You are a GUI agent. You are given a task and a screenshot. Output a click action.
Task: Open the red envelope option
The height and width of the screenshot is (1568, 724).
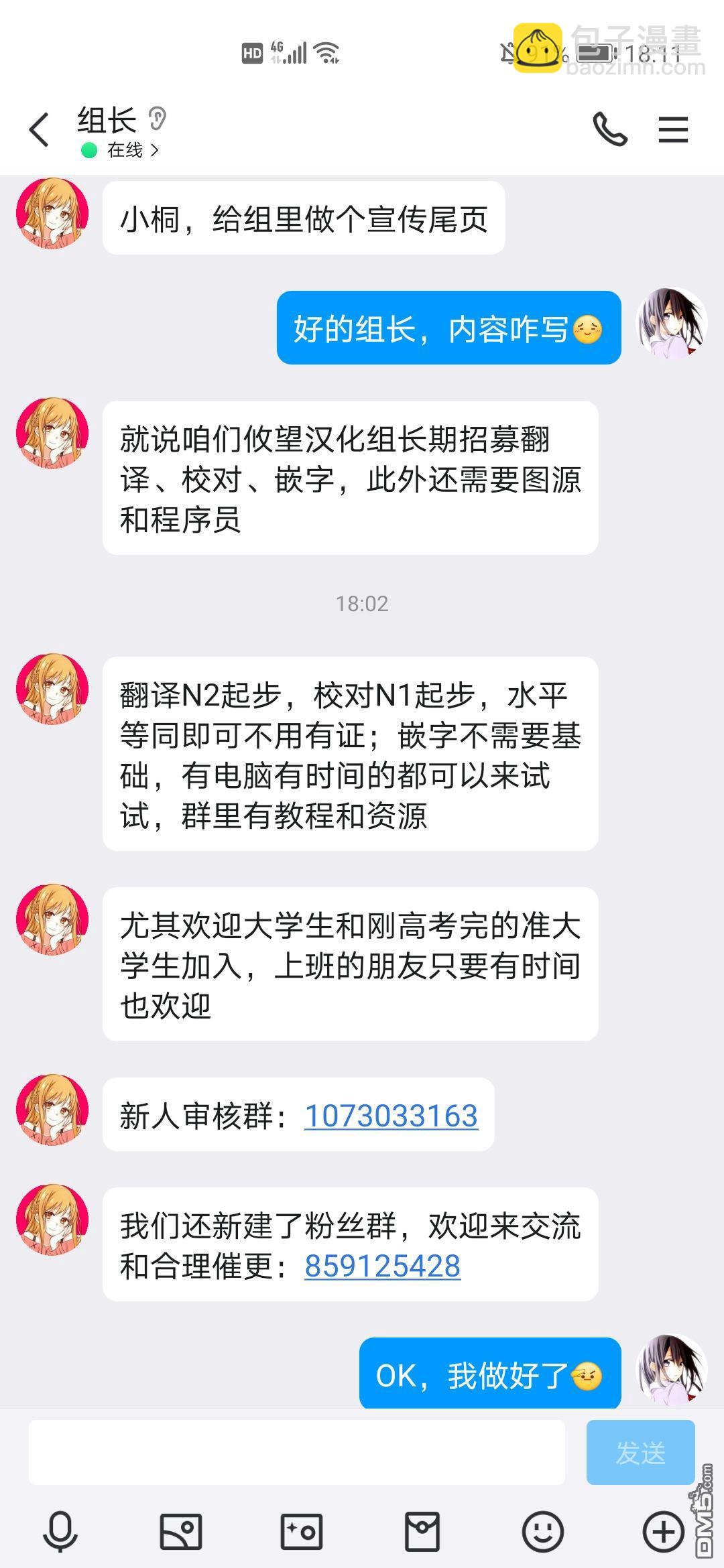pyautogui.click(x=422, y=1531)
